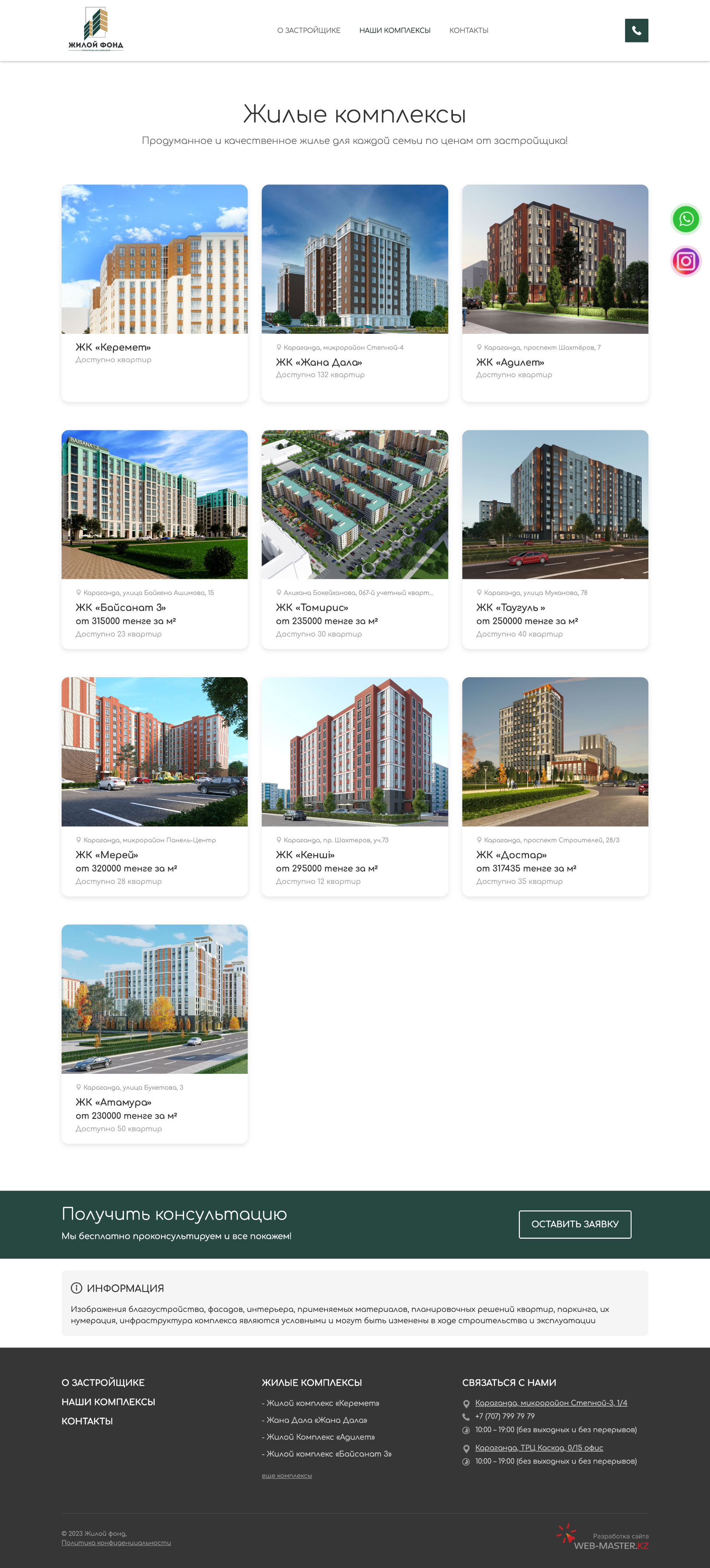
Task: Follow the «еще комплексы» footer link
Action: click(287, 1475)
